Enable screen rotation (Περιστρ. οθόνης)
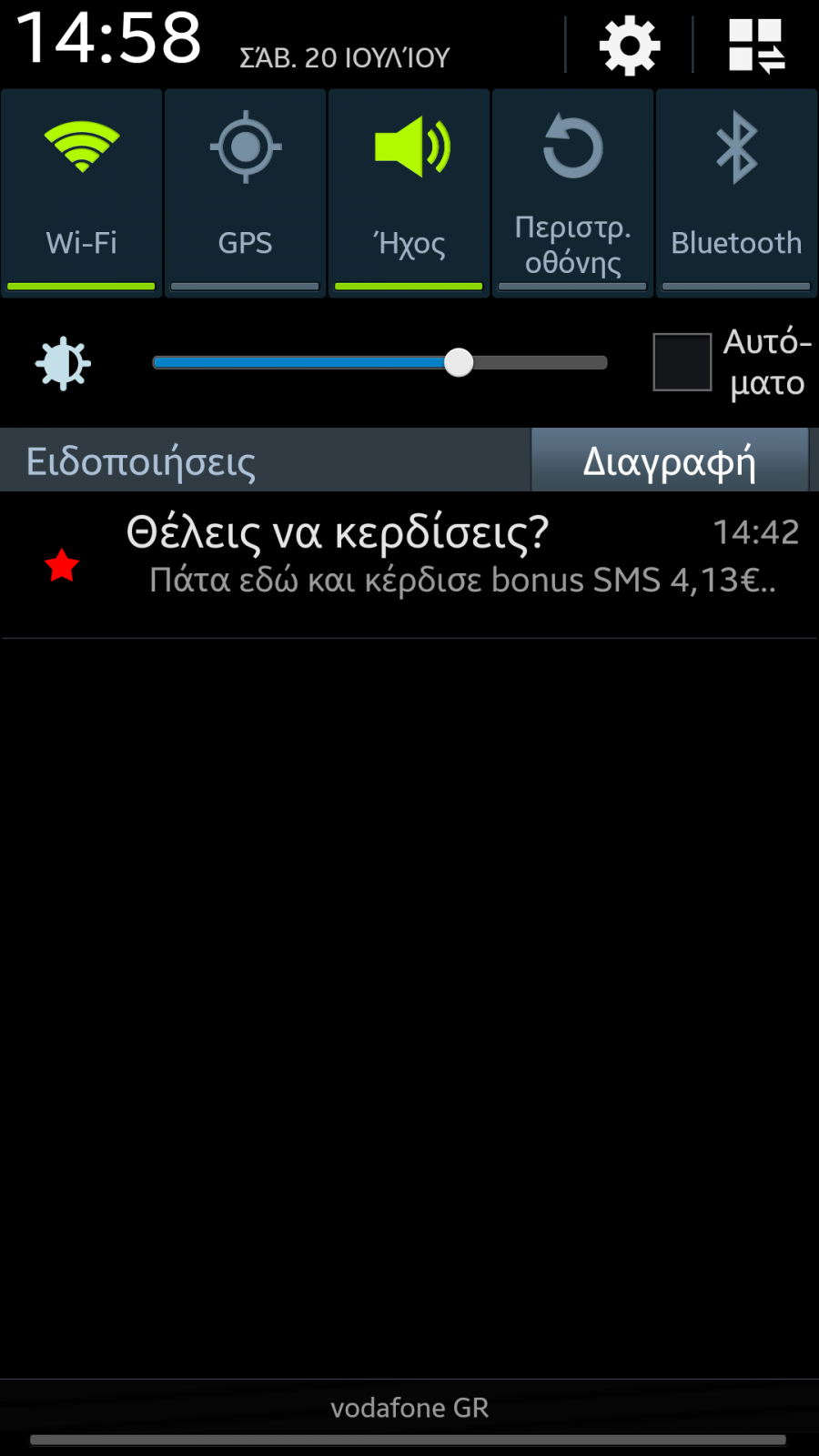This screenshot has width=819, height=1456. pos(573,193)
